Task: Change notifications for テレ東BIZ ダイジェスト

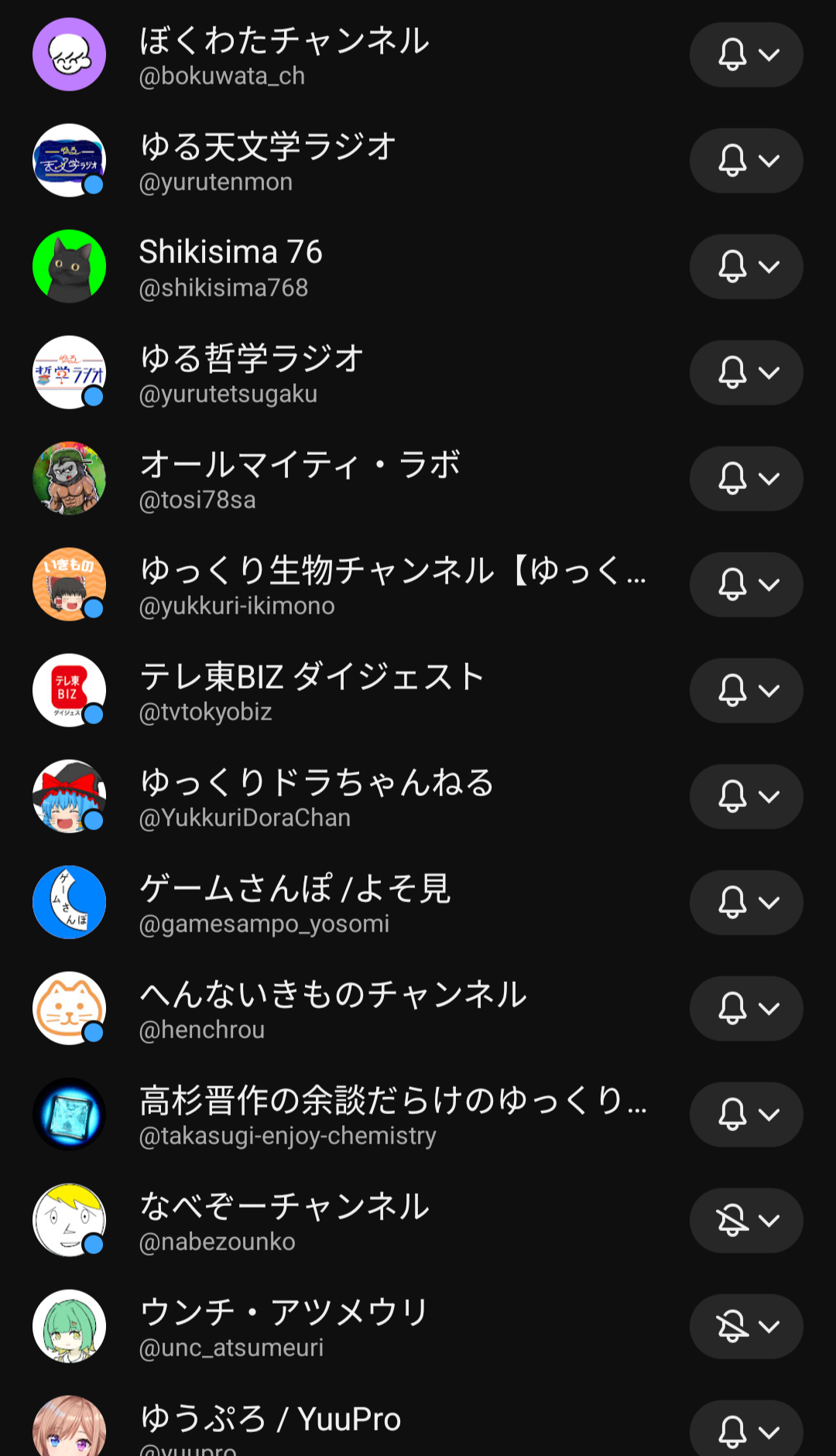Action: (746, 691)
